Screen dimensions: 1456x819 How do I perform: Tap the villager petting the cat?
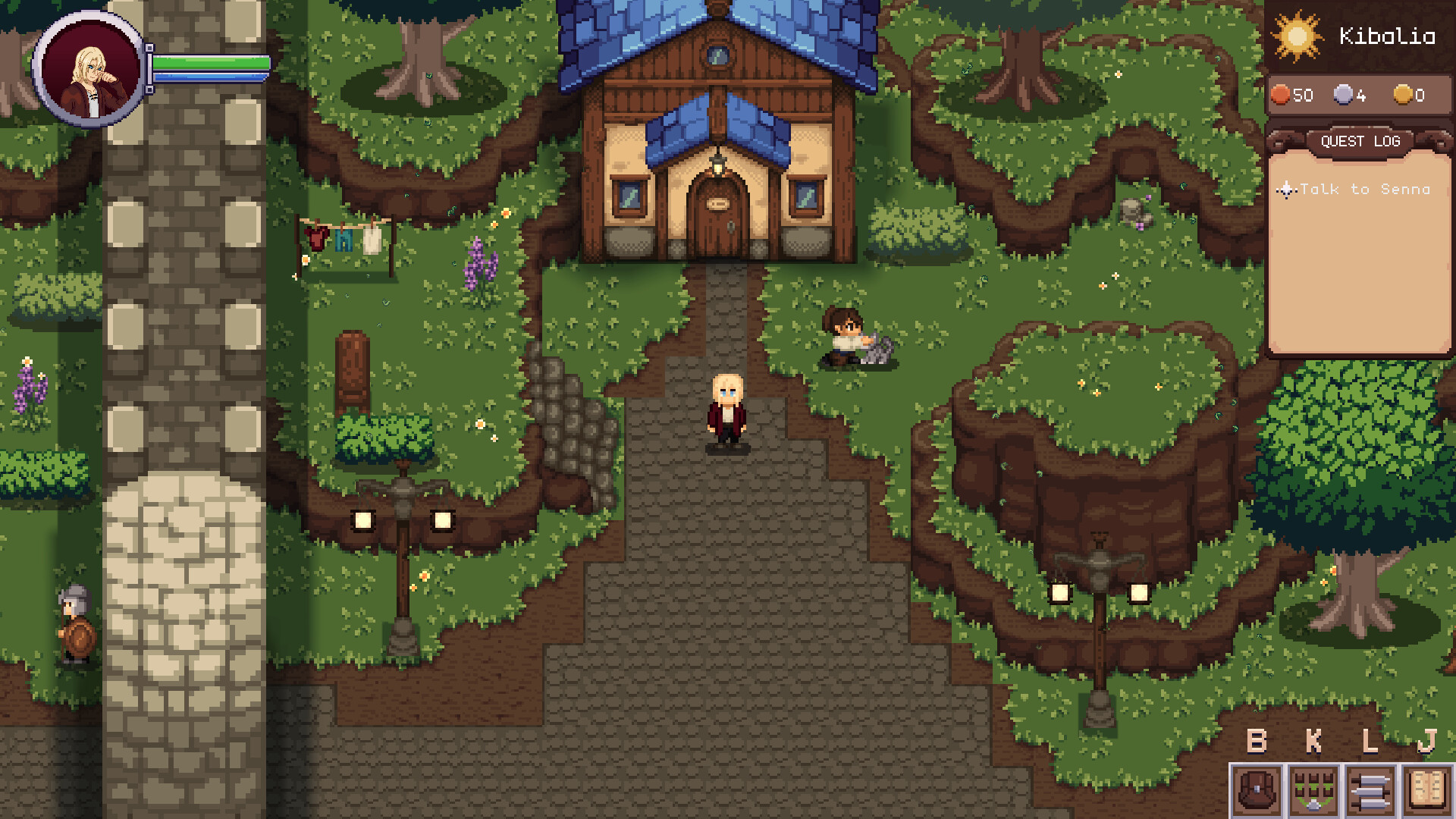(846, 337)
